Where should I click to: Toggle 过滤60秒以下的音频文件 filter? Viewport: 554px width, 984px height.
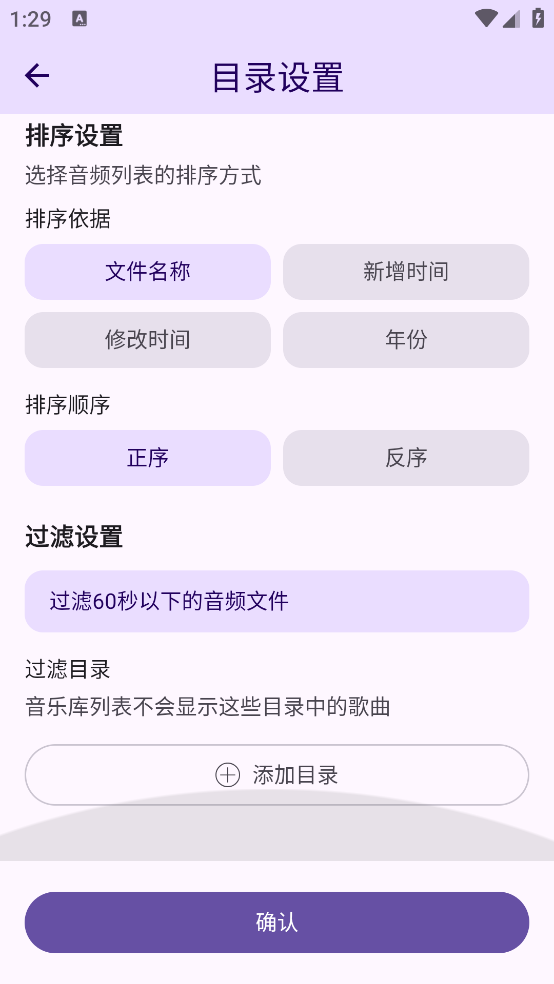(277, 601)
